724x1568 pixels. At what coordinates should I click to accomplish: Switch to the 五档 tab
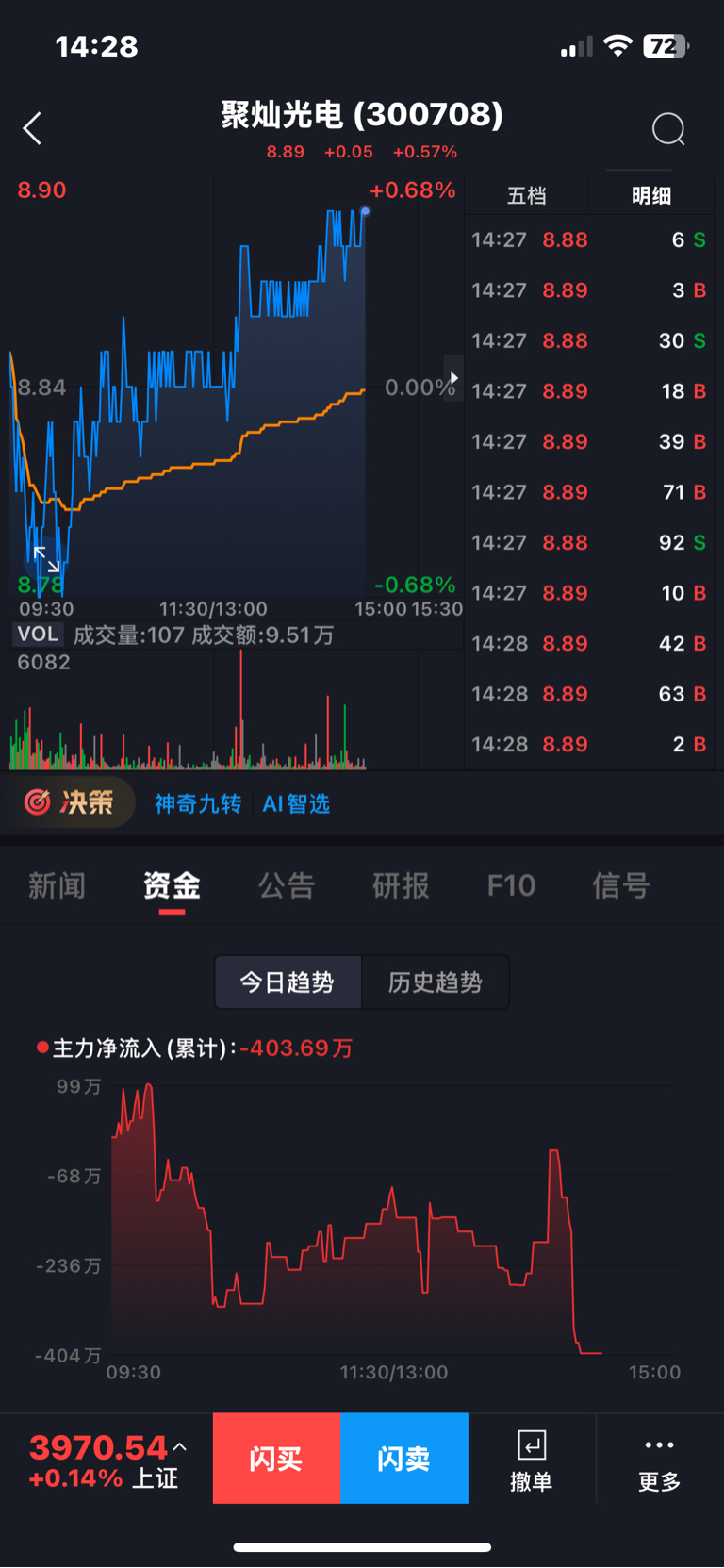click(526, 196)
